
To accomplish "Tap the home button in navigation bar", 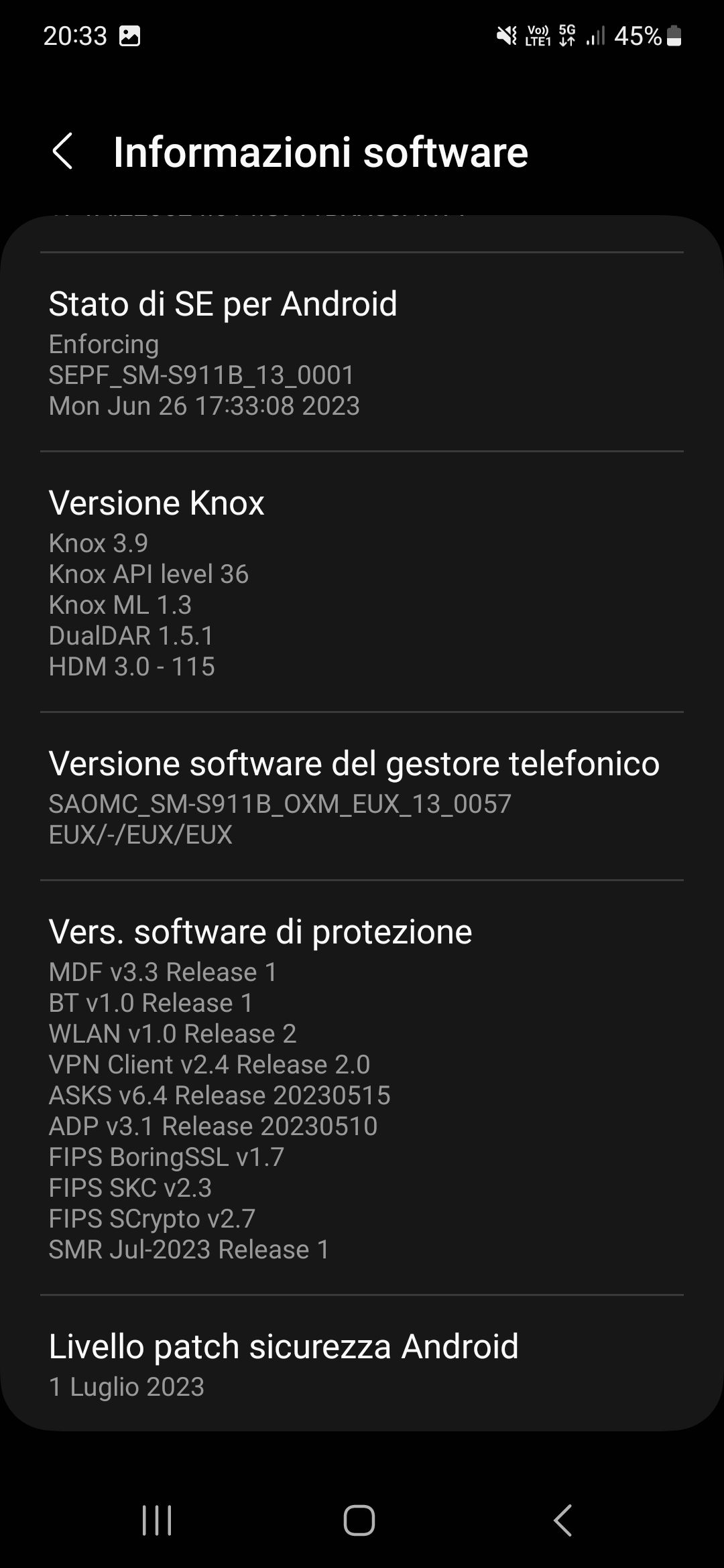I will pos(361,1520).
